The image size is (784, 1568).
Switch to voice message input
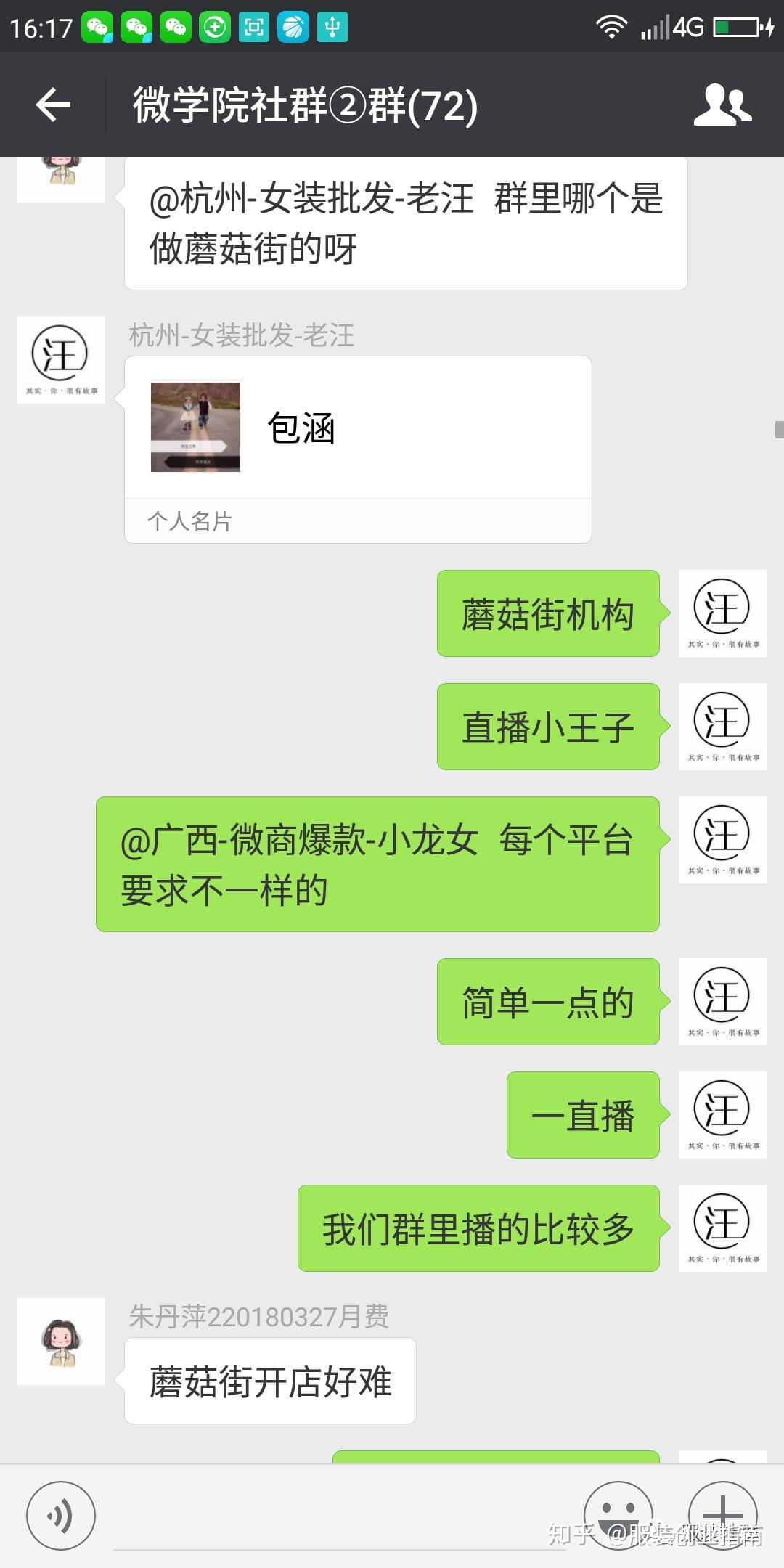click(61, 1516)
